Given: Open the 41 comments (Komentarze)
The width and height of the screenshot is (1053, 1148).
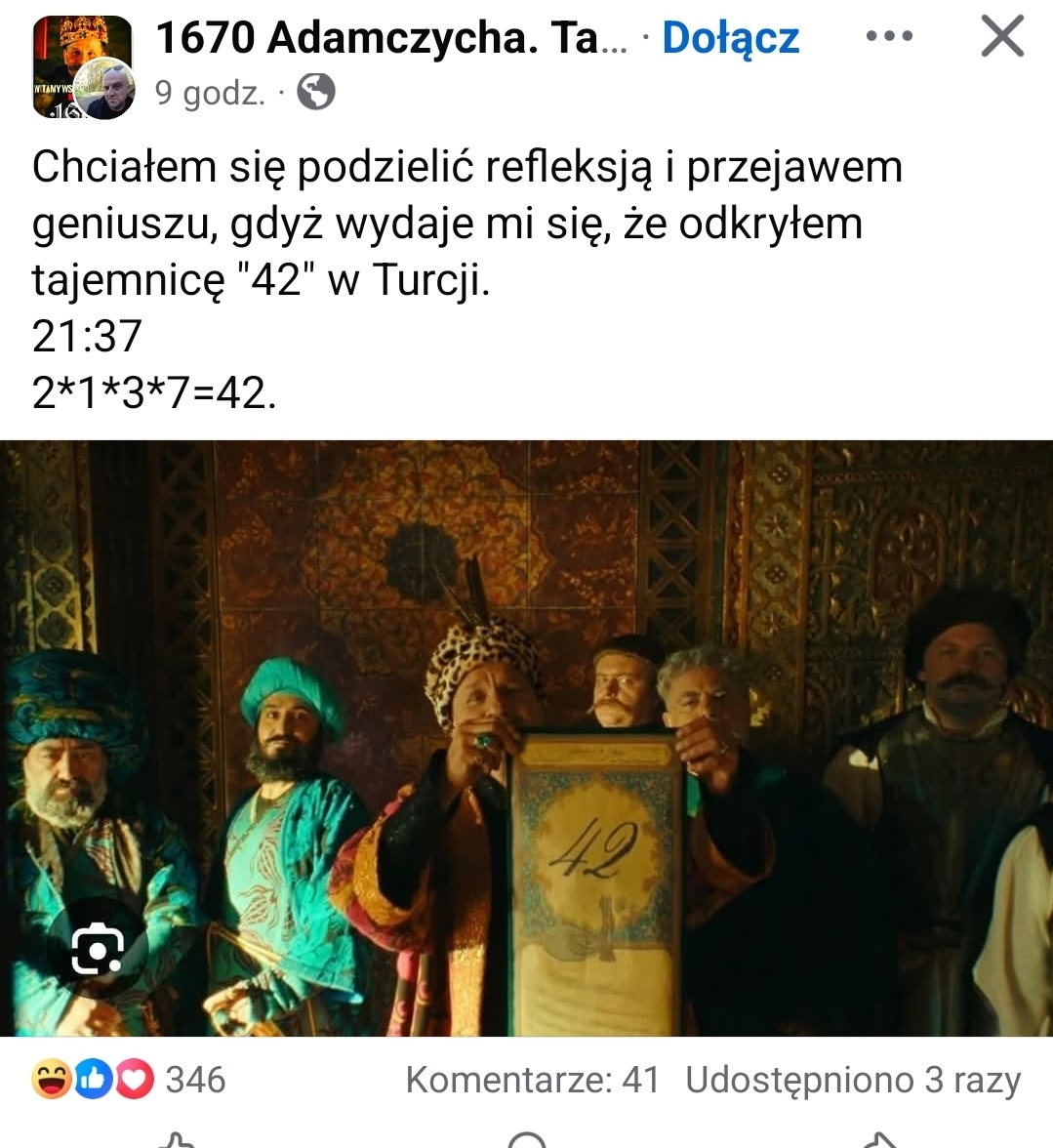Looking at the screenshot, I should click(533, 1080).
